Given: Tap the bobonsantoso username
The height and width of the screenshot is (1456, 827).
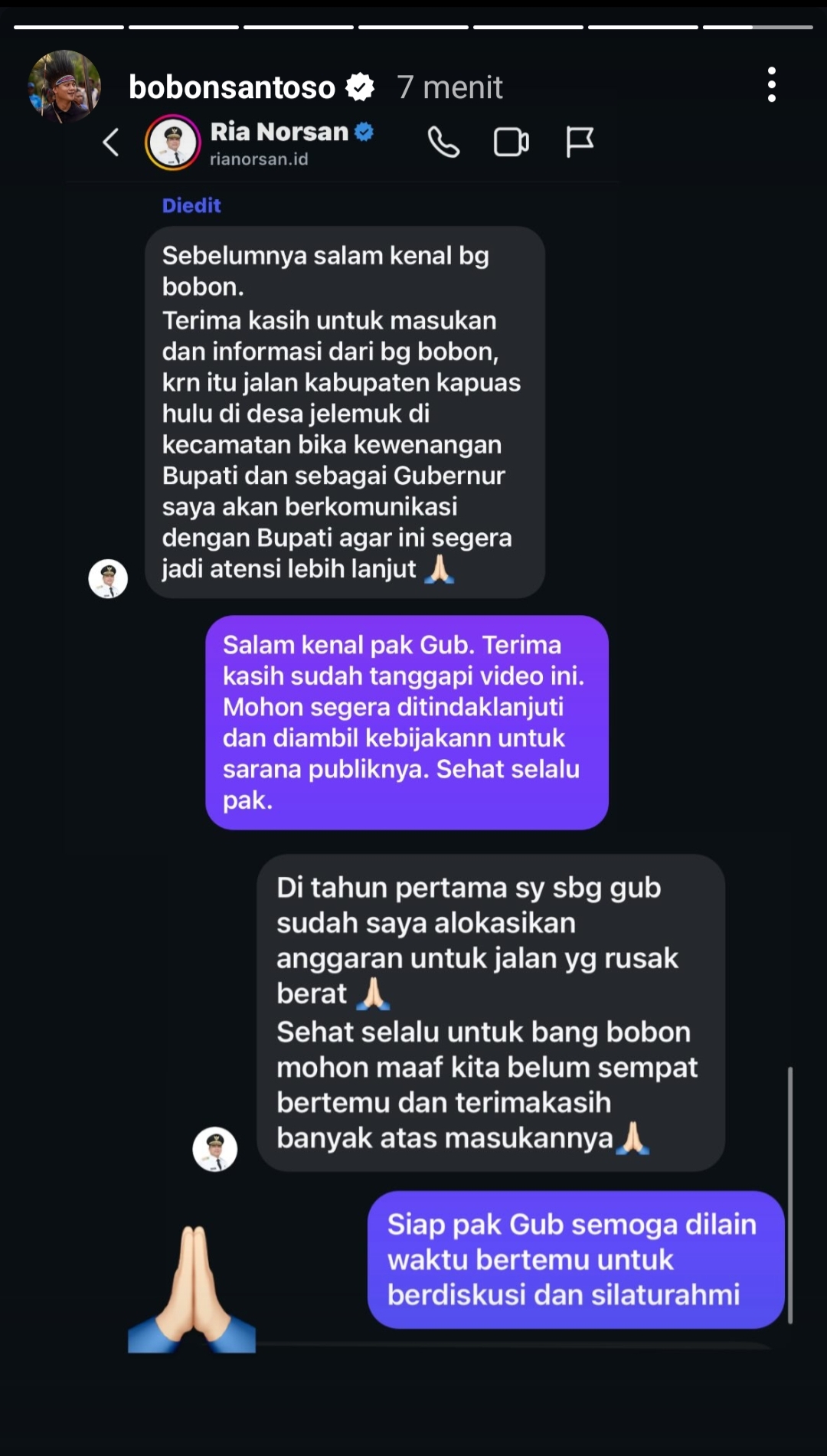Looking at the screenshot, I should (231, 87).
